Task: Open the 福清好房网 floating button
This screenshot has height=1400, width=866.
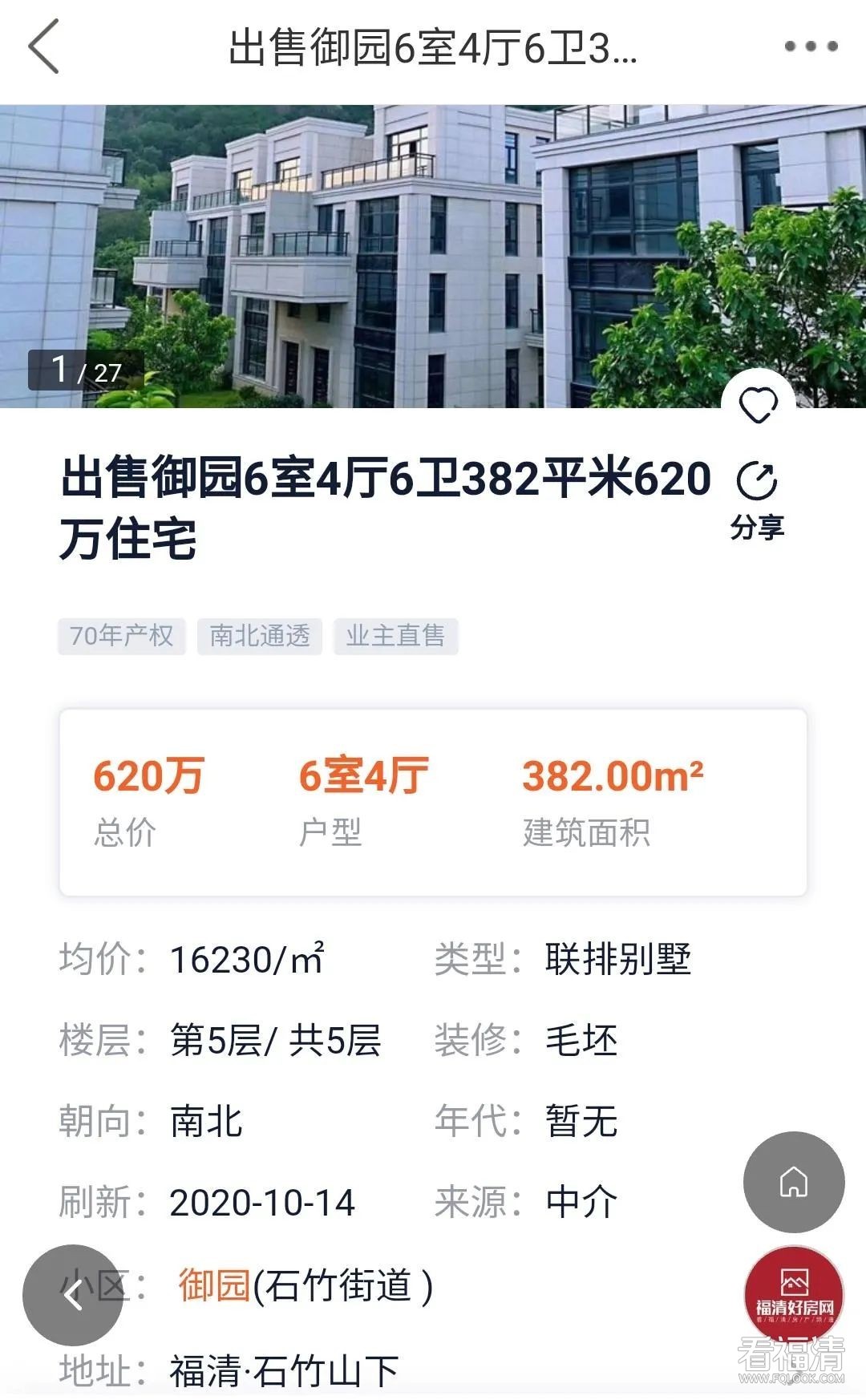Action: pyautogui.click(x=794, y=1293)
